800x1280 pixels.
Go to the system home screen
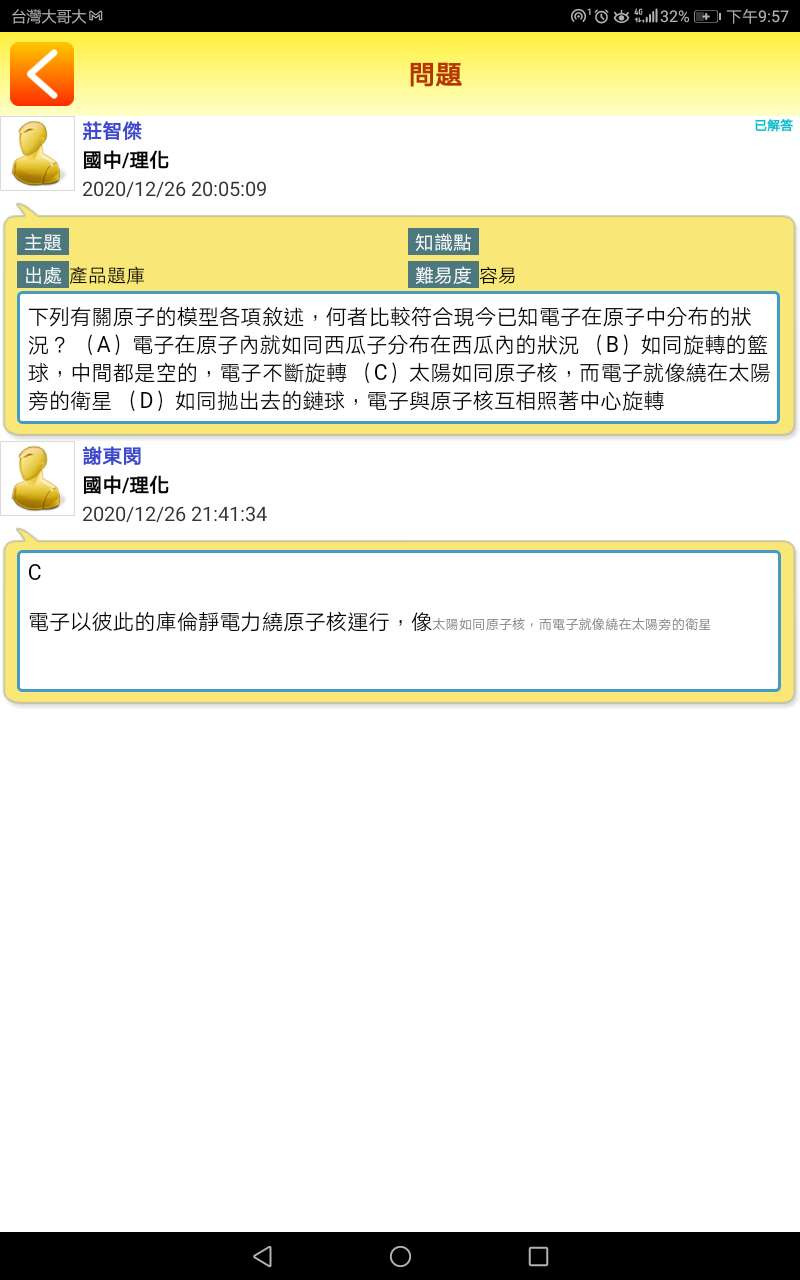tap(400, 1256)
